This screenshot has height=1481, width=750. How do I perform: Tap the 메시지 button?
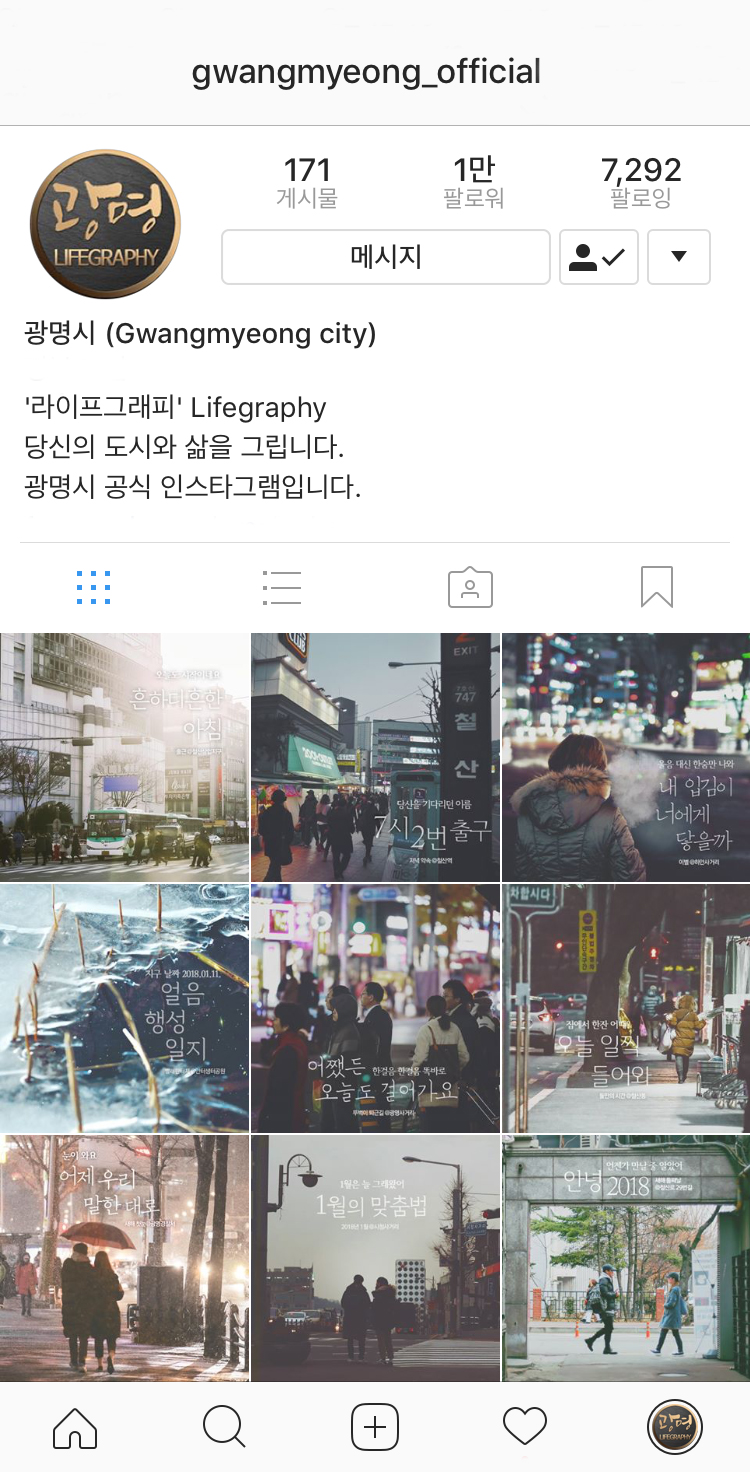(385, 257)
